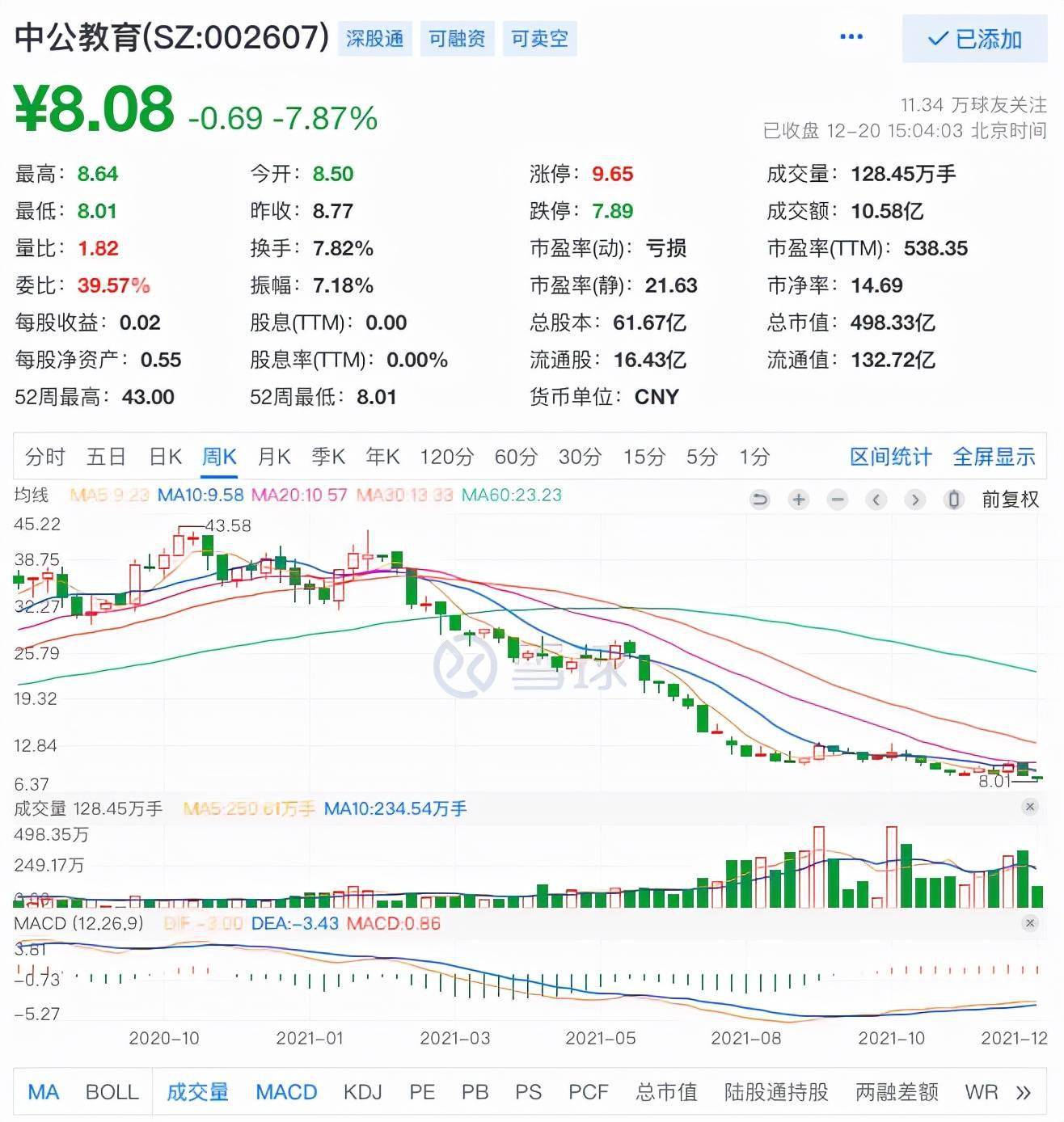Image resolution: width=1064 pixels, height=1122 pixels.
Task: Select the undo/reset chart icon
Action: pyautogui.click(x=760, y=500)
